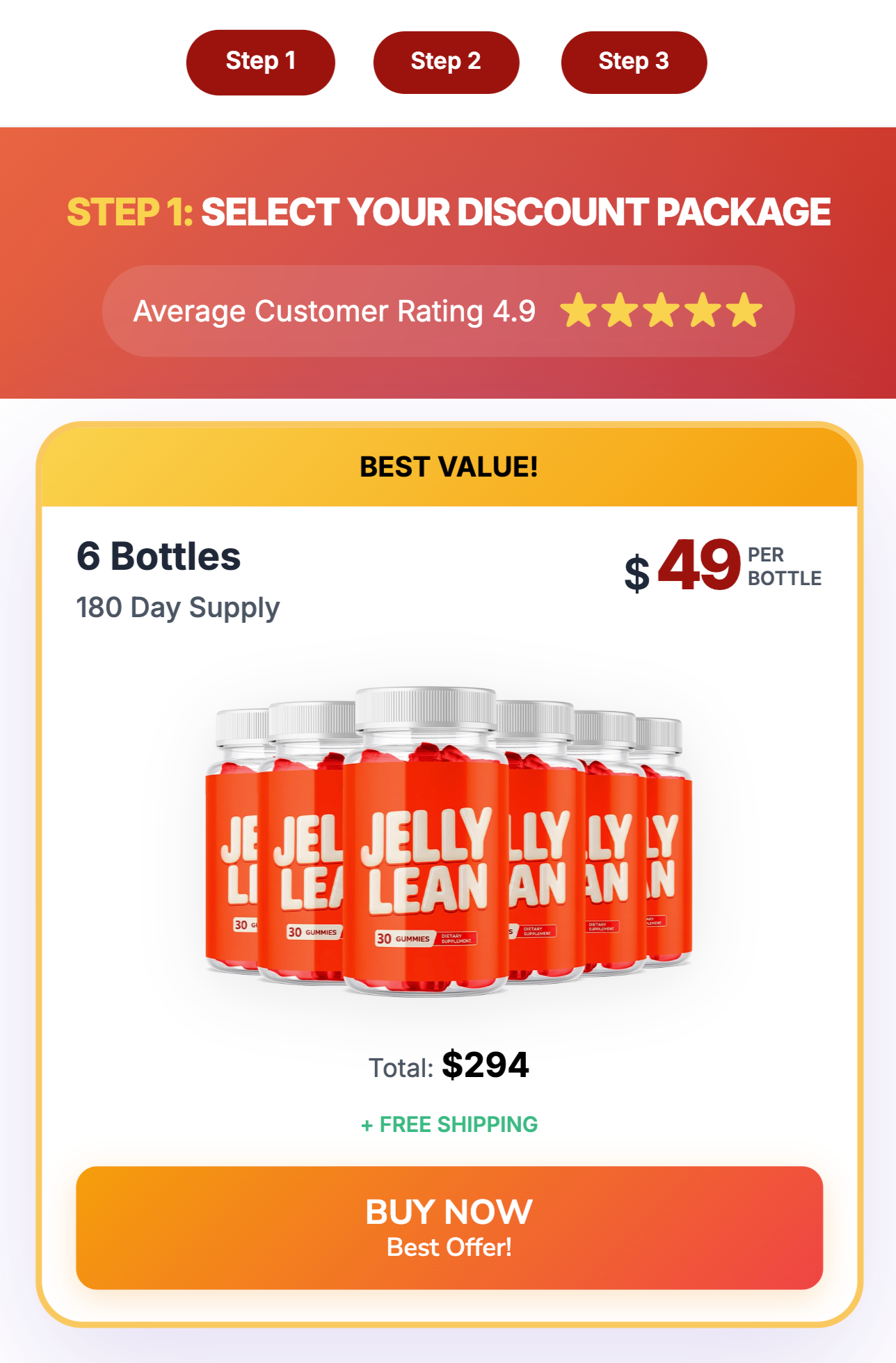Select the Step 1 pill
The width and height of the screenshot is (896, 1363).
260,61
